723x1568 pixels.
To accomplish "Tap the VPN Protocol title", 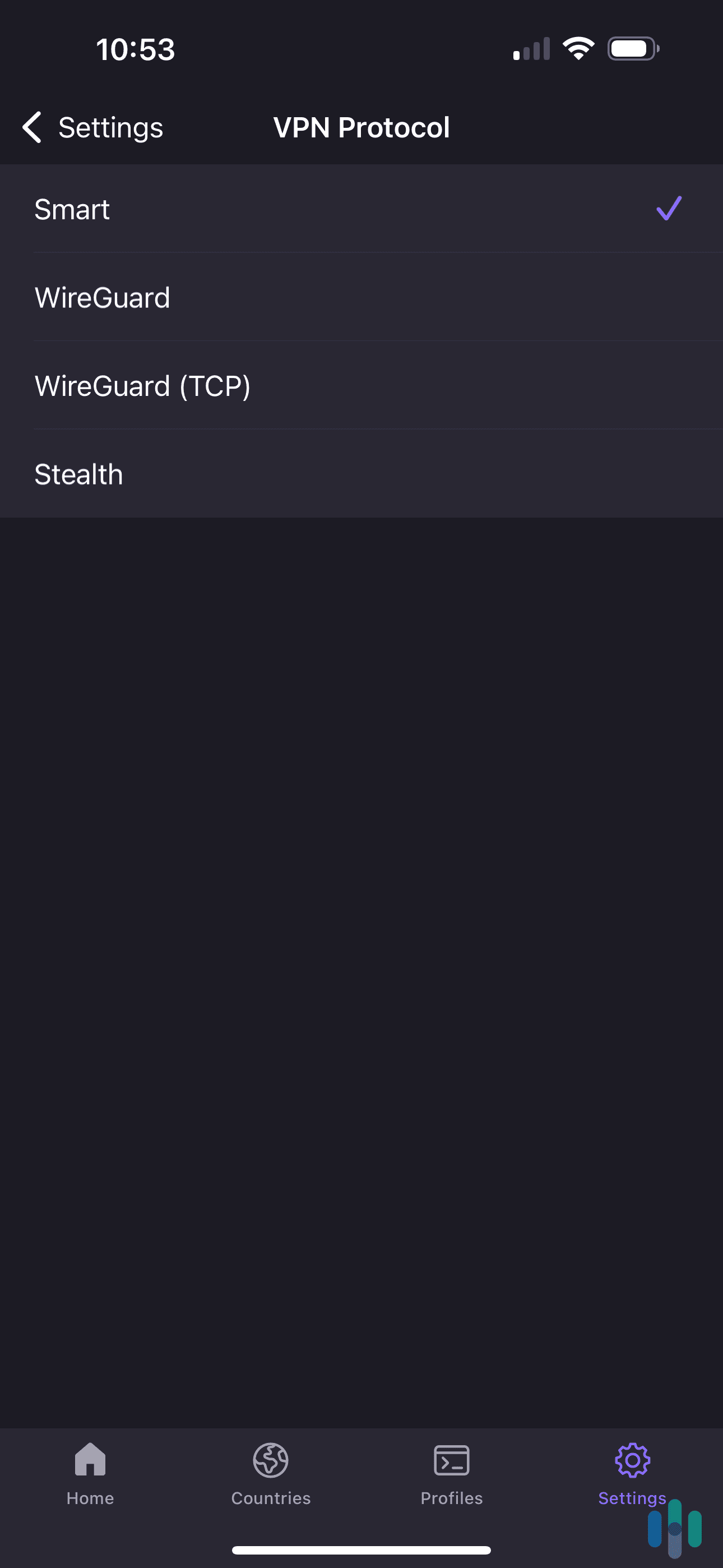I will (x=361, y=127).
